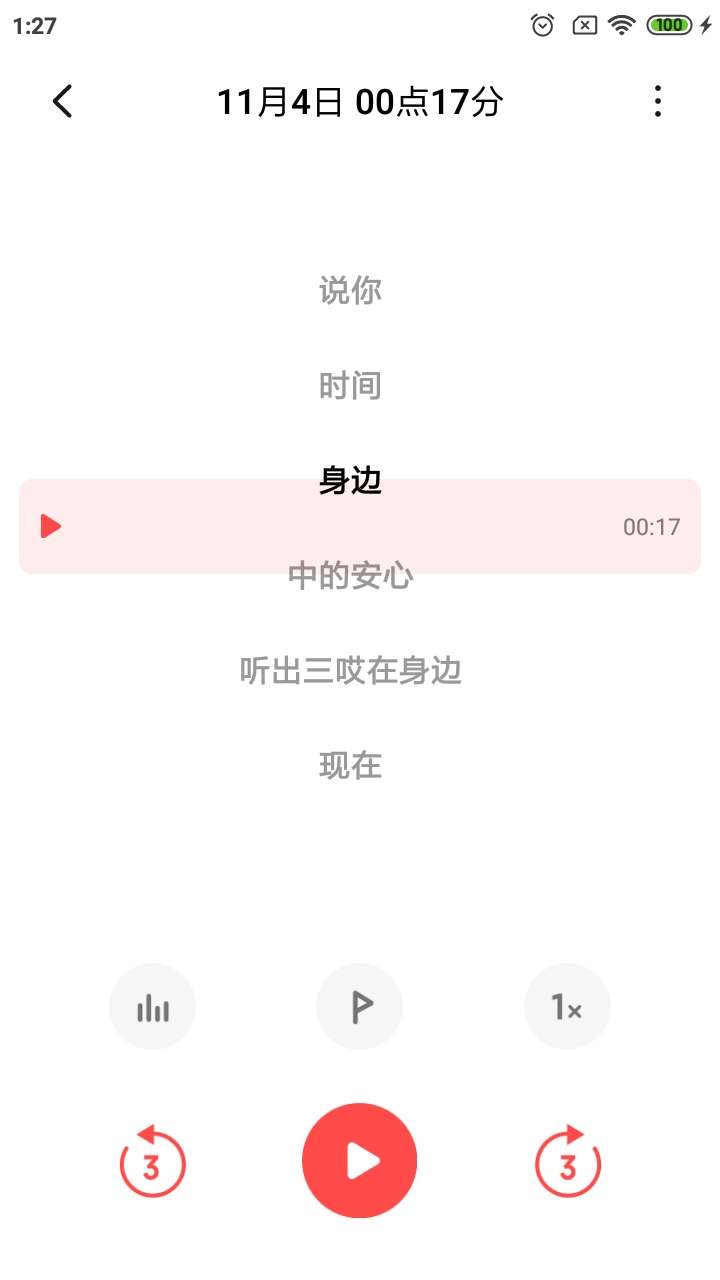Change the 1x playback speed

(x=567, y=1007)
